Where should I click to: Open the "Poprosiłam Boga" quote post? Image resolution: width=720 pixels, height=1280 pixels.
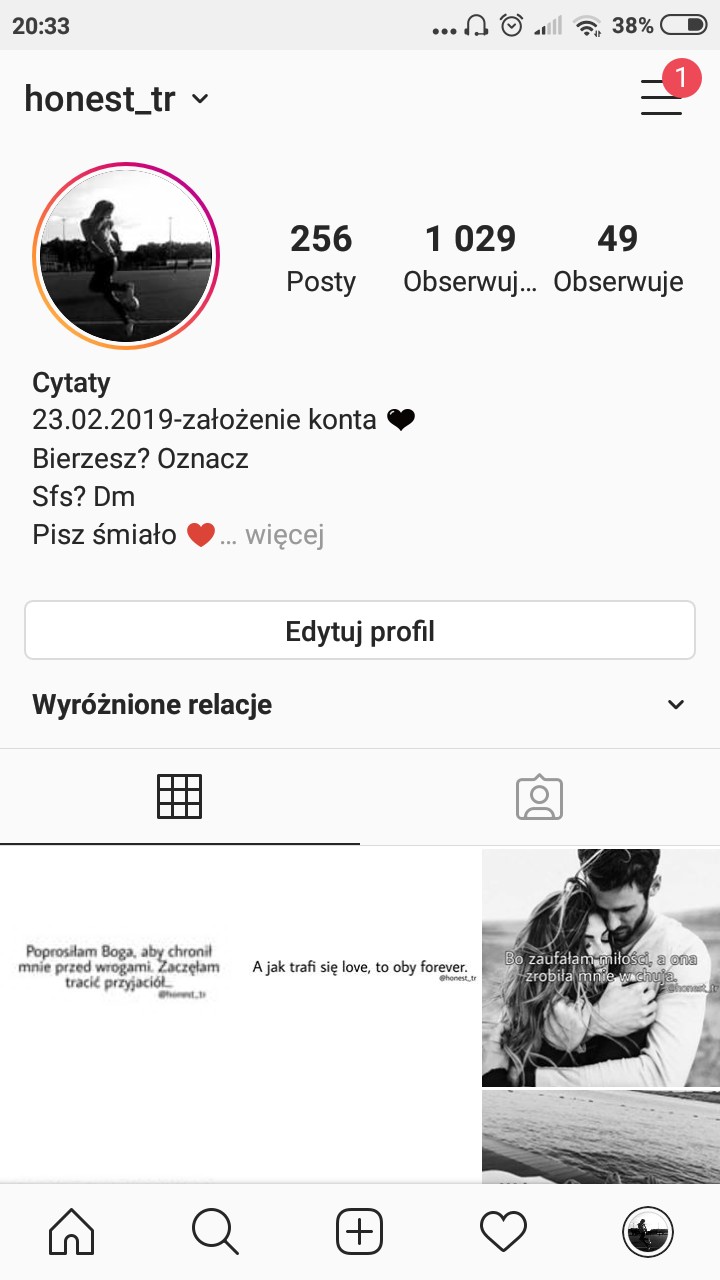coord(120,968)
